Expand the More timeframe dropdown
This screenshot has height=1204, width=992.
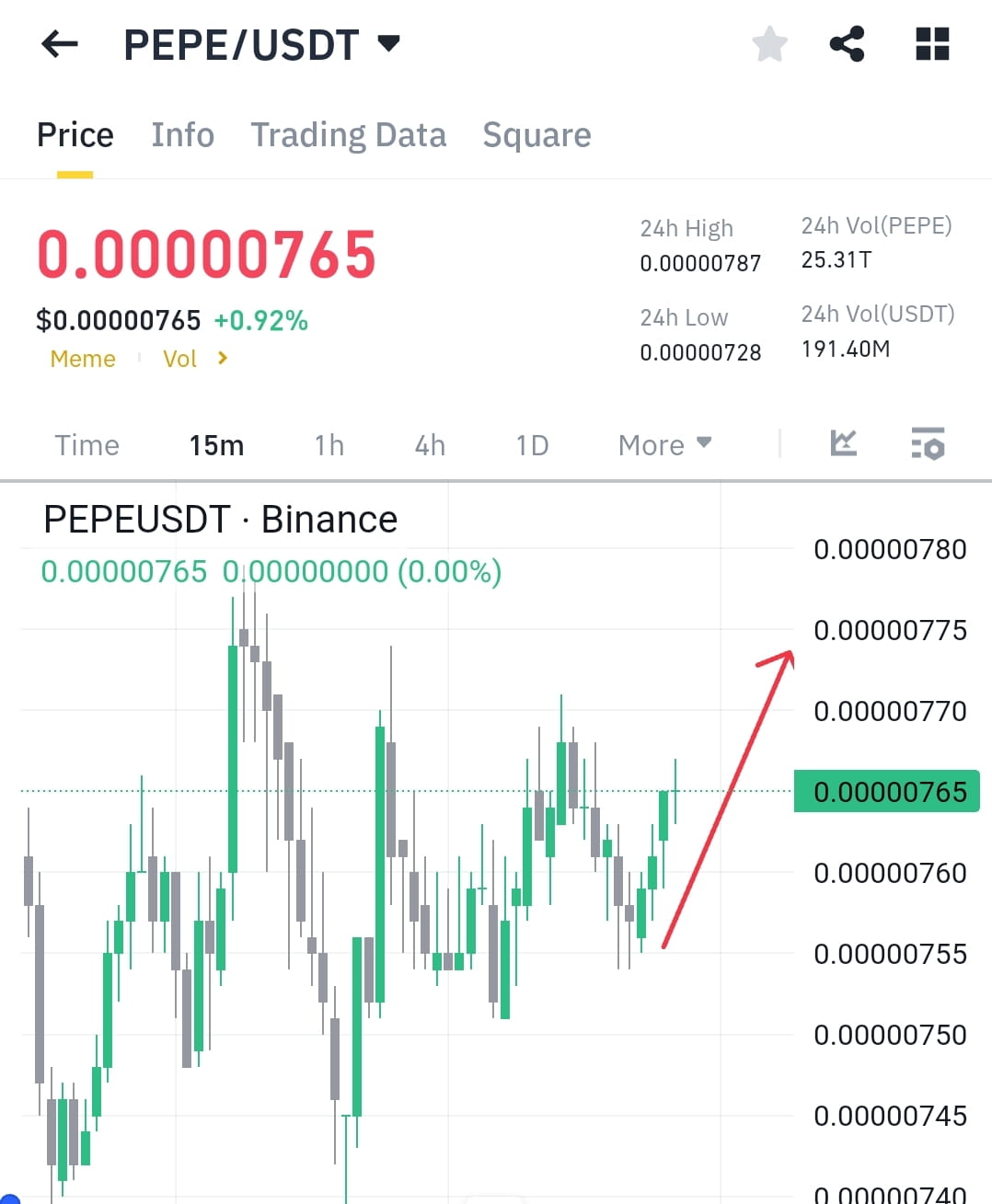pos(664,444)
